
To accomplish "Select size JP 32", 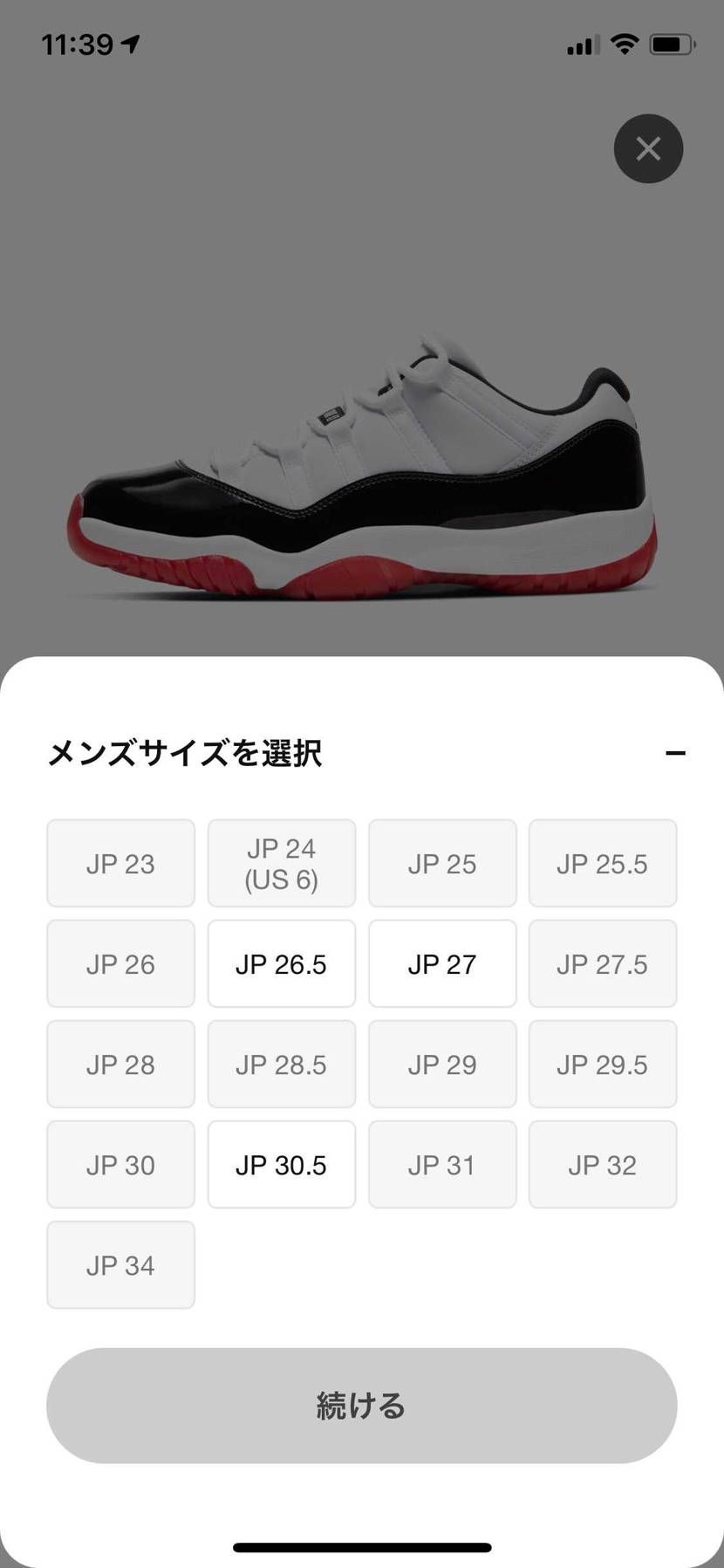I will [x=603, y=1164].
